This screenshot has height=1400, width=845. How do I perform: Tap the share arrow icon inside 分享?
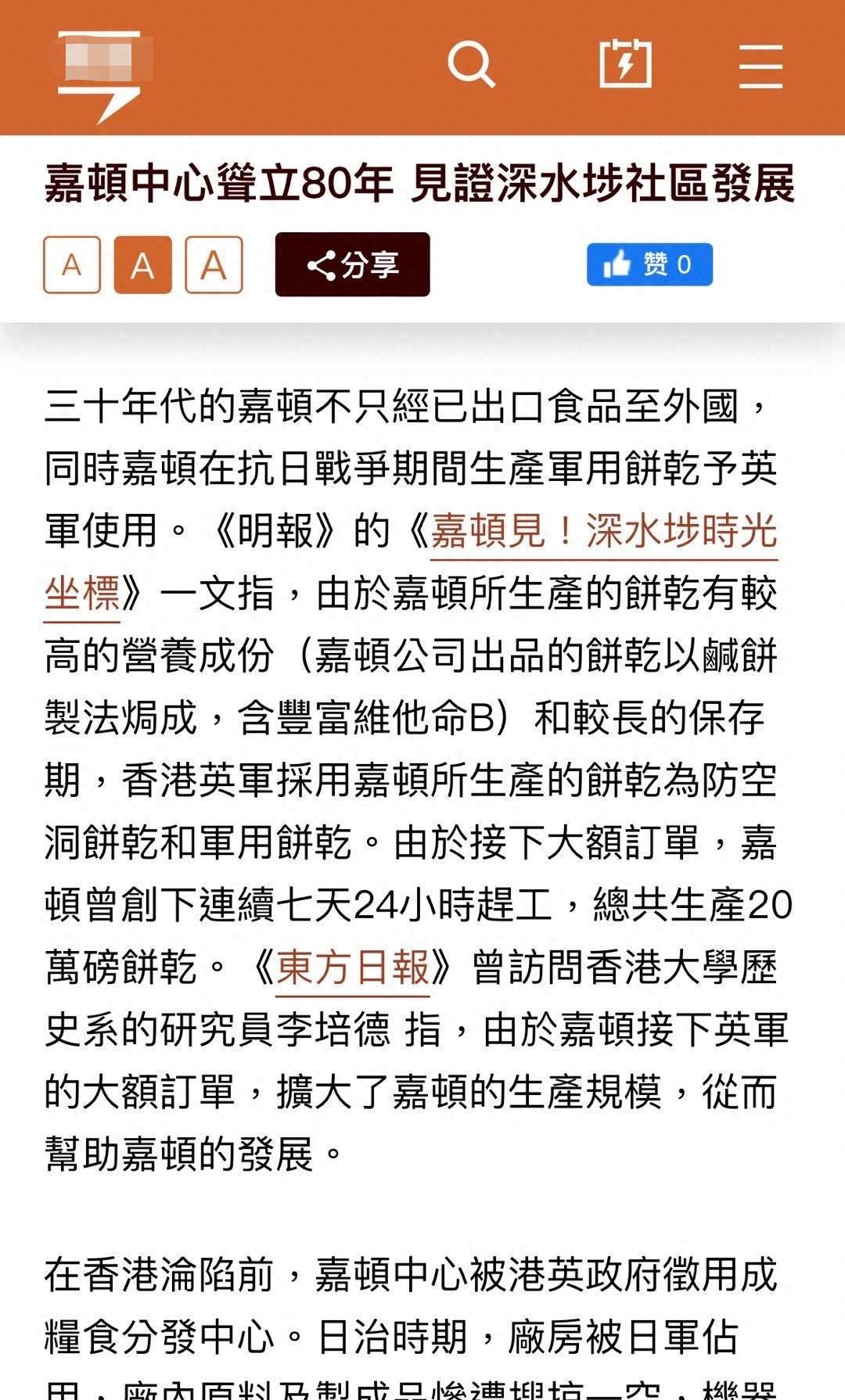(x=321, y=264)
